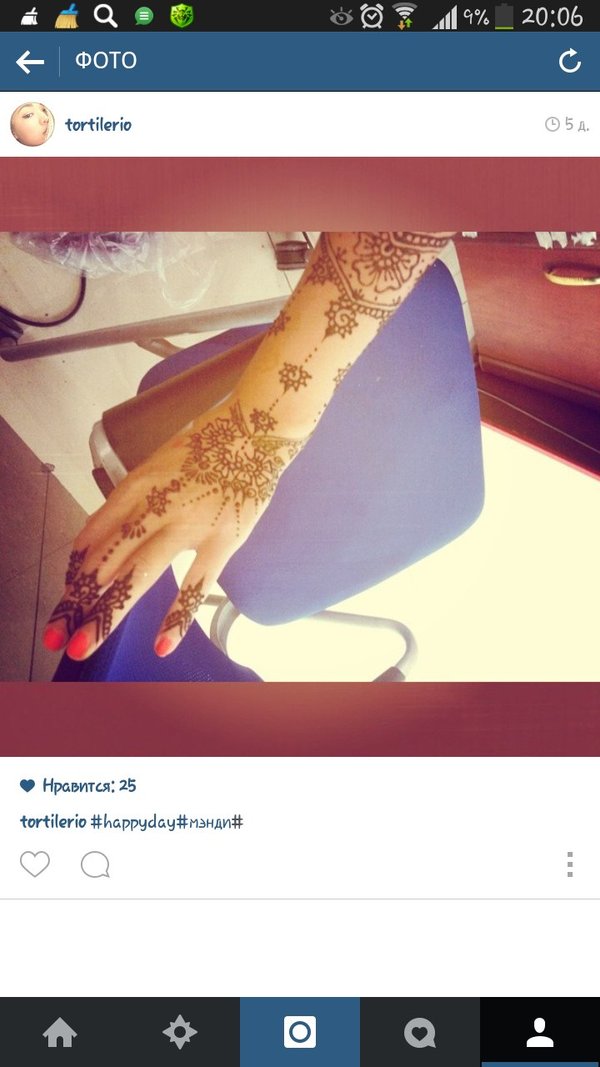The image size is (600, 1067).
Task: Go back using the arrow in the ФОТО header
Action: [30, 62]
